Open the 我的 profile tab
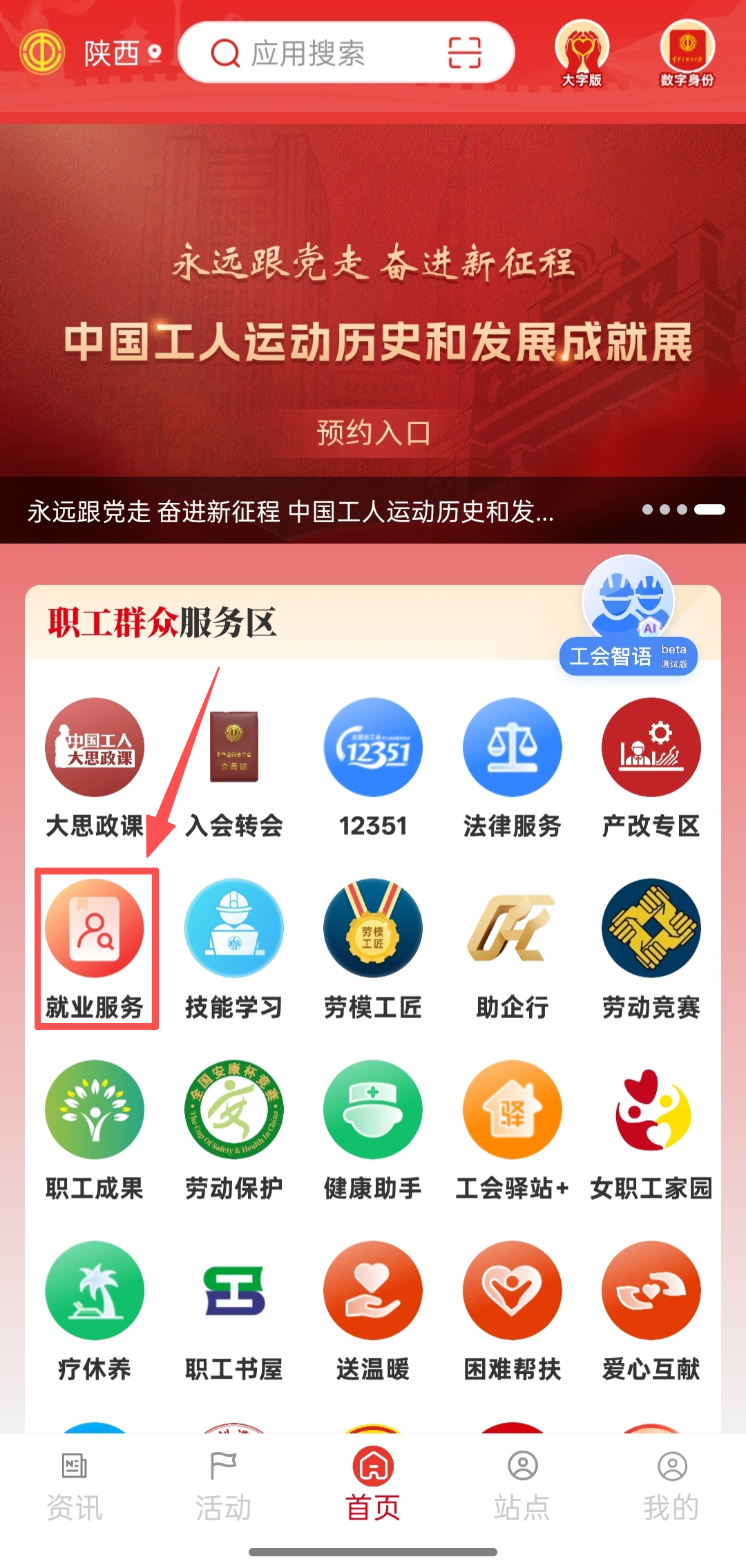 pyautogui.click(x=671, y=1485)
